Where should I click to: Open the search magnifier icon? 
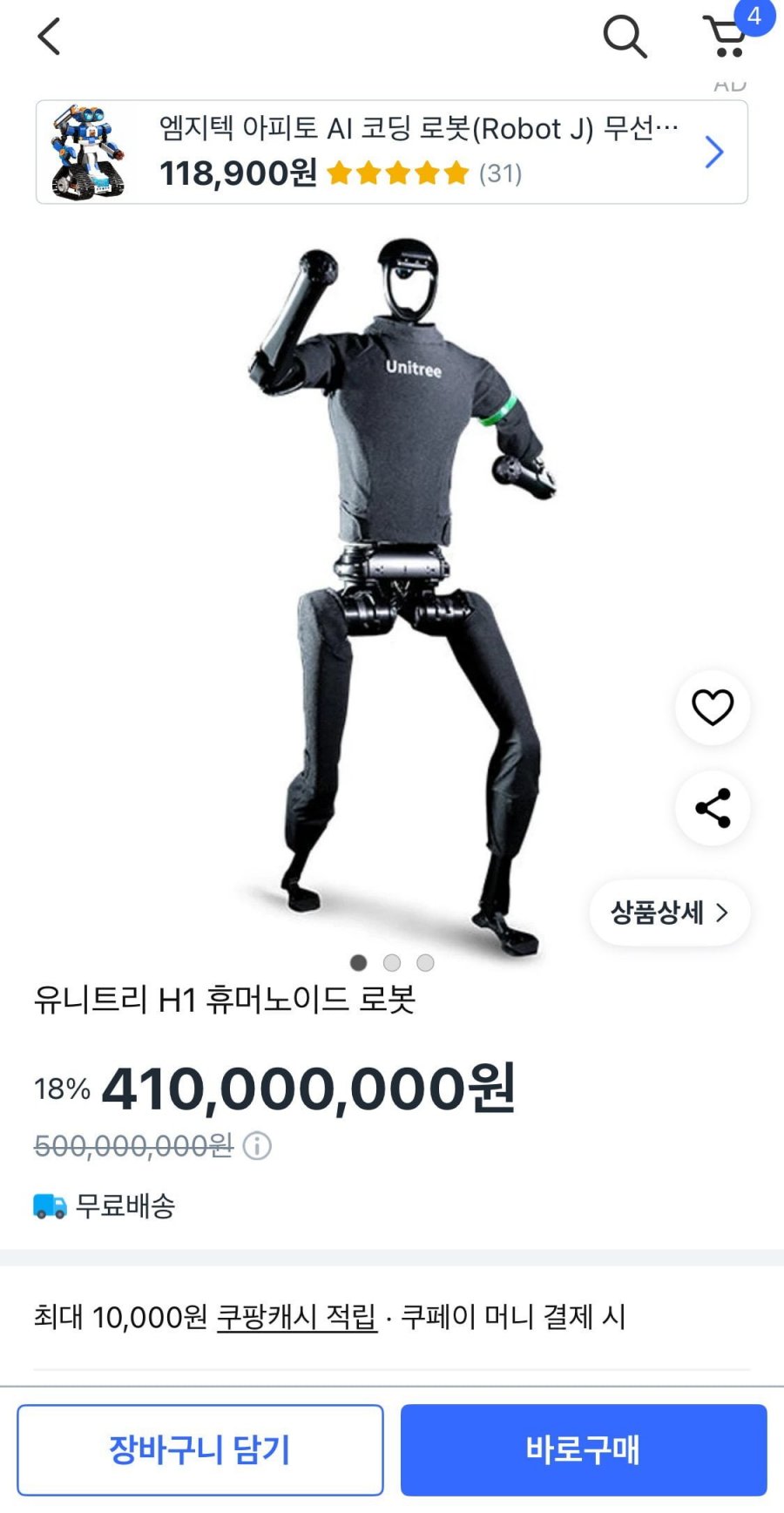625,37
